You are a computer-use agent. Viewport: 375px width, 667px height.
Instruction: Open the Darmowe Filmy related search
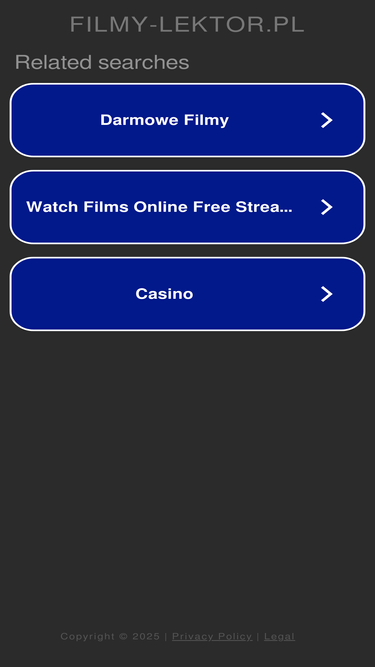188,120
